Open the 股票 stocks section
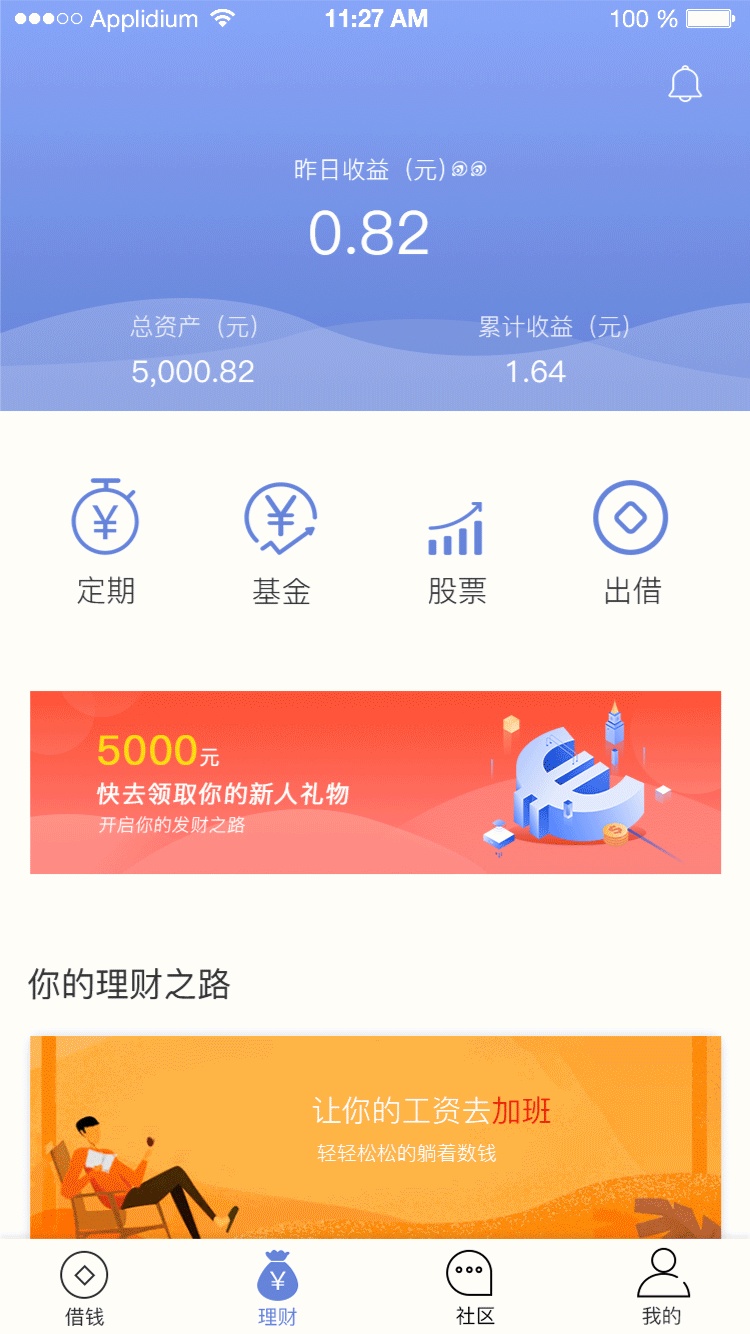This screenshot has height=1334, width=750. click(x=456, y=542)
